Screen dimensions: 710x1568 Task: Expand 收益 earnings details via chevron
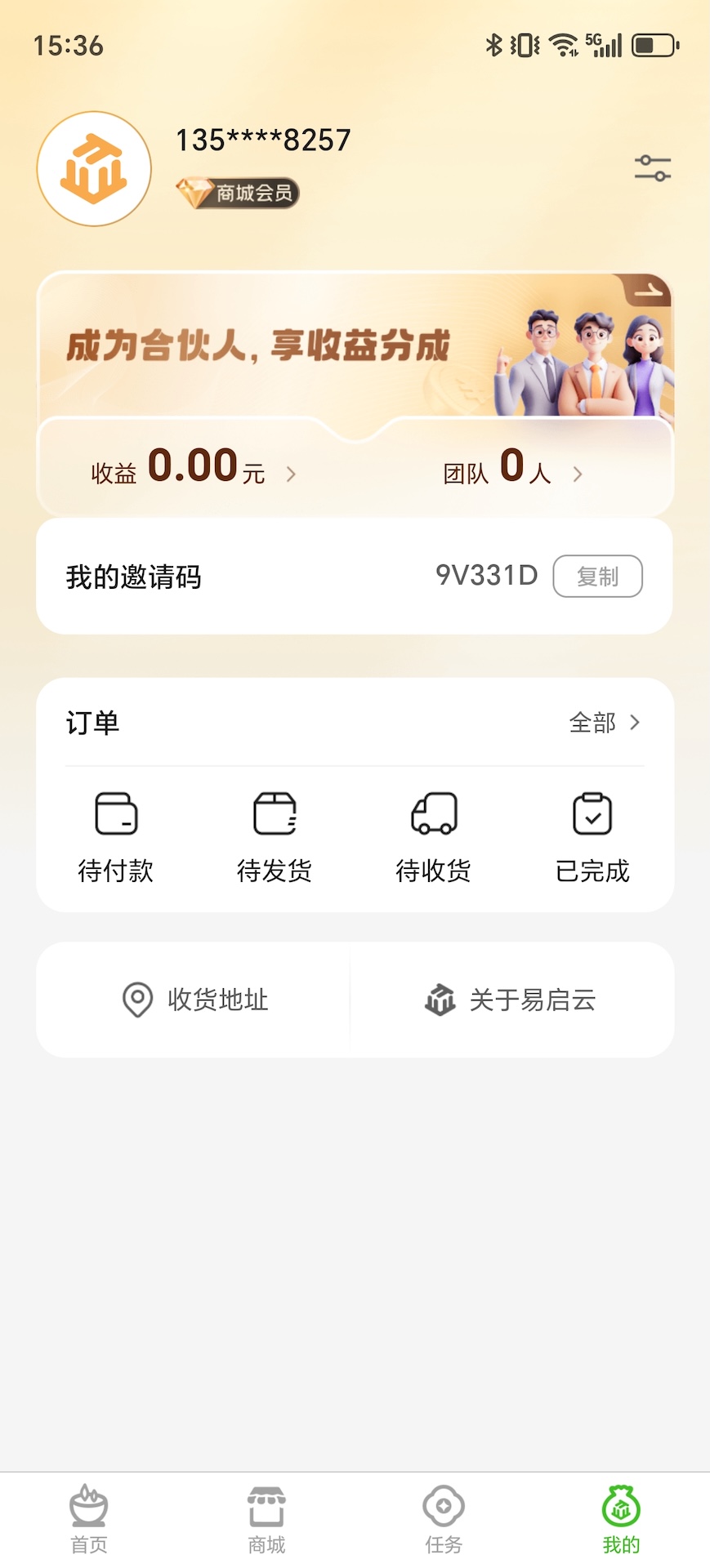[292, 474]
